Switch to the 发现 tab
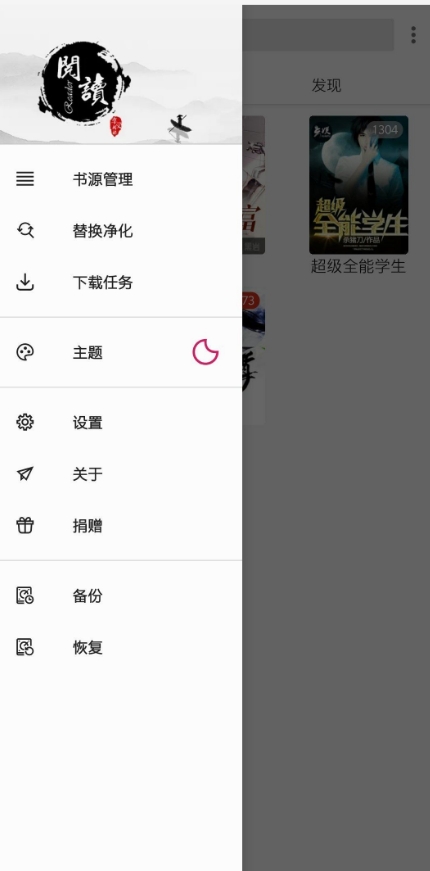This screenshot has height=871, width=430. pos(327,85)
